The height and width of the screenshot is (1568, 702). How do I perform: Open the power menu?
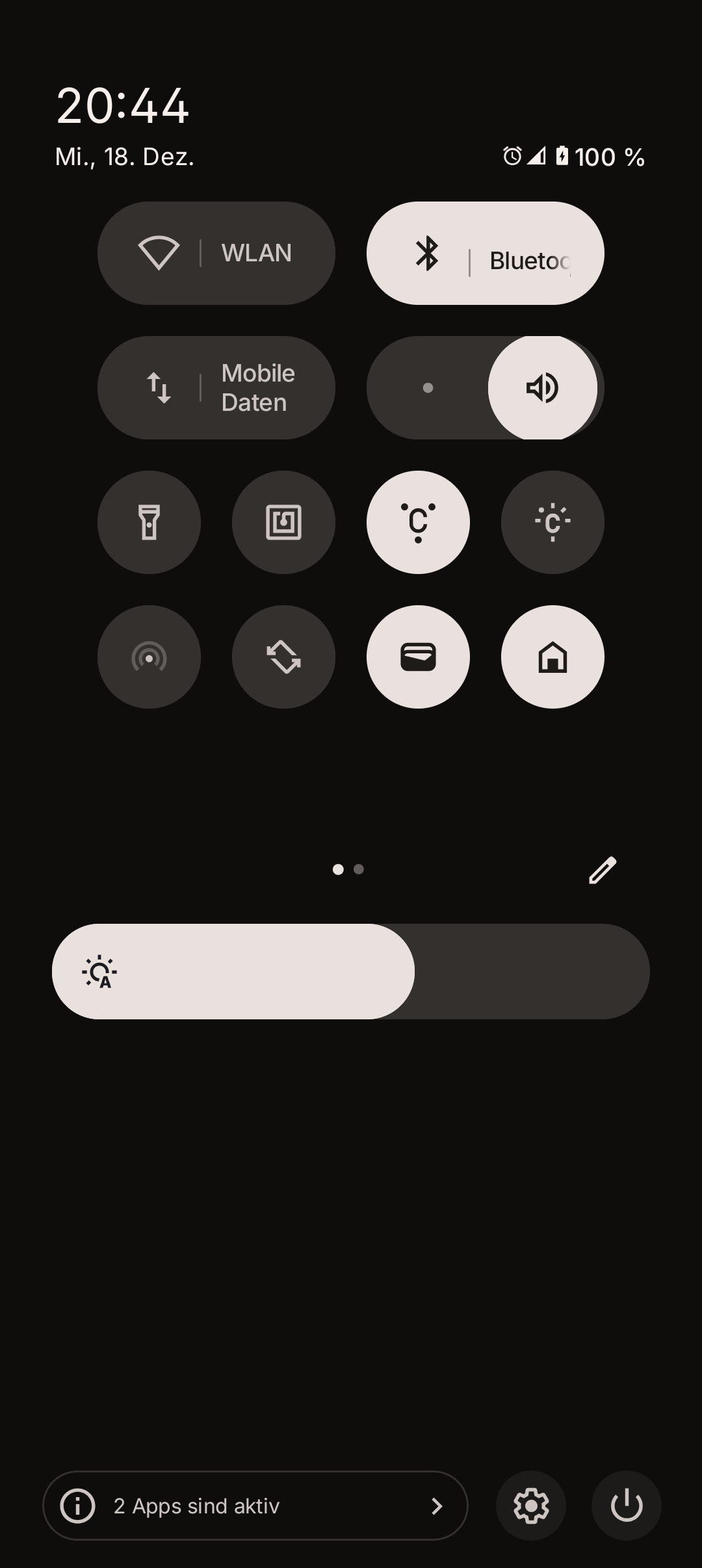[x=627, y=1506]
